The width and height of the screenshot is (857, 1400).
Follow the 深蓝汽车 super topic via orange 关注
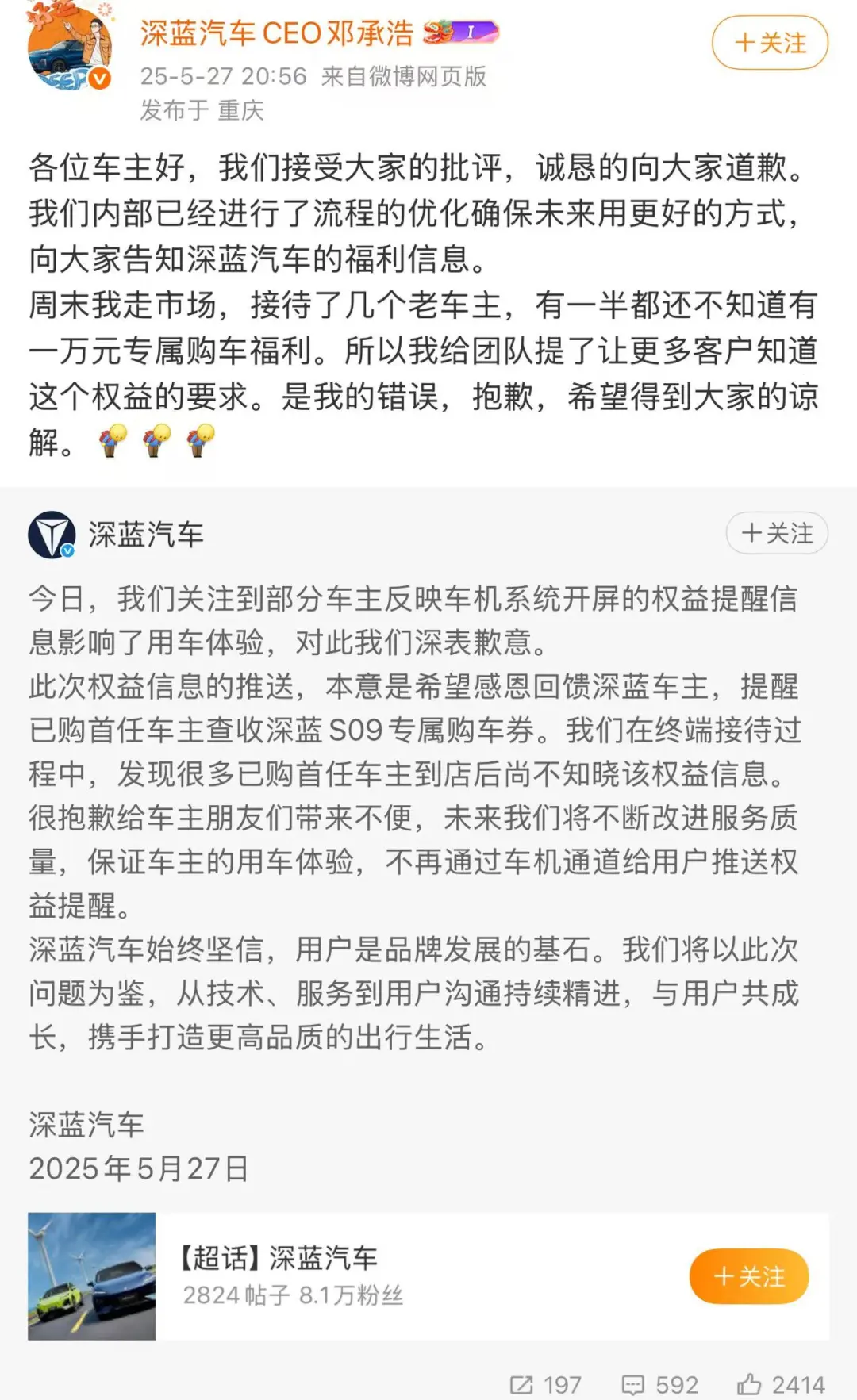(748, 1276)
